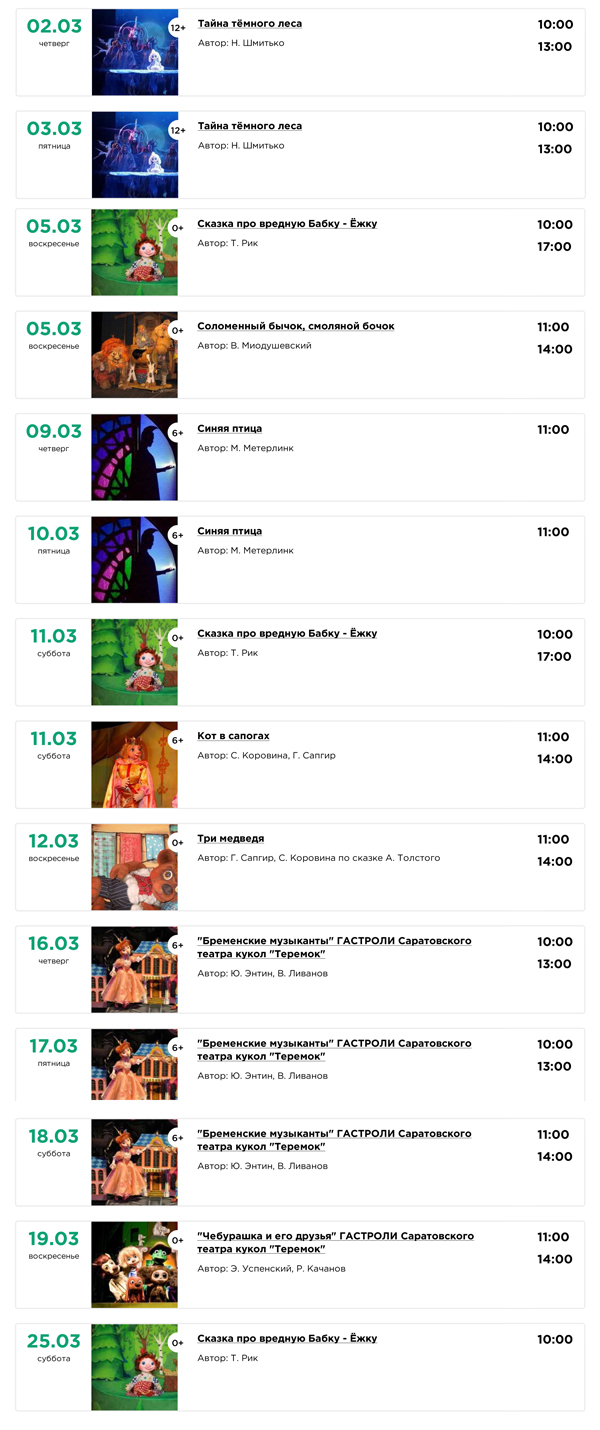Open "Соломенный бычок, смоляной бочок" show link
600x1430 pixels.
pyautogui.click(x=295, y=326)
